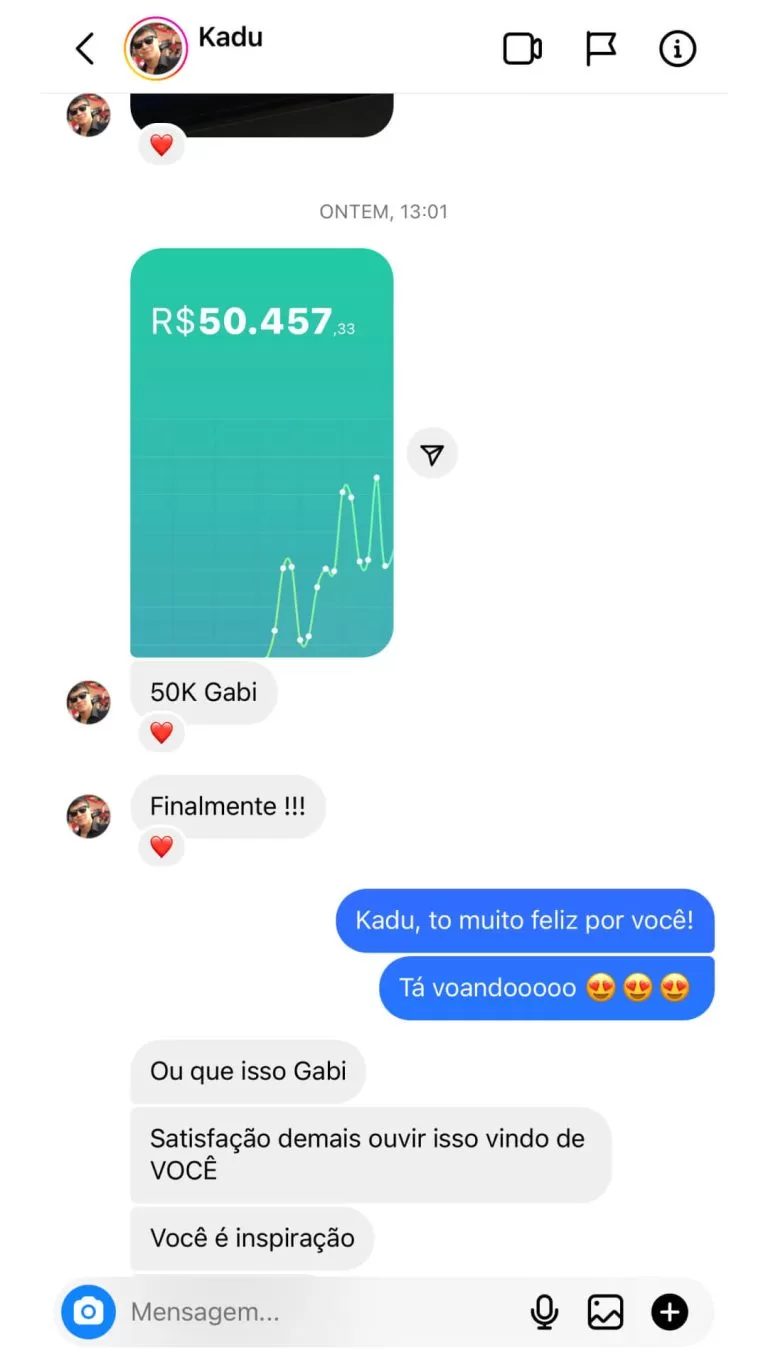Open the plus menu for more attachments
This screenshot has width=768, height=1365.
(x=670, y=1311)
